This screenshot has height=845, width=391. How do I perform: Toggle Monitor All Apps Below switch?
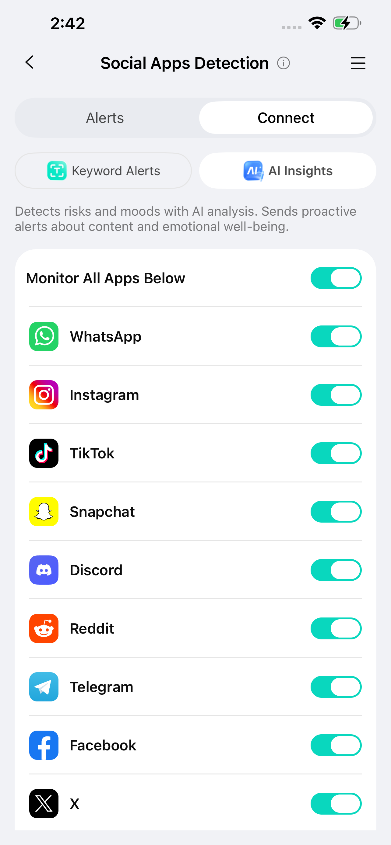coord(336,278)
